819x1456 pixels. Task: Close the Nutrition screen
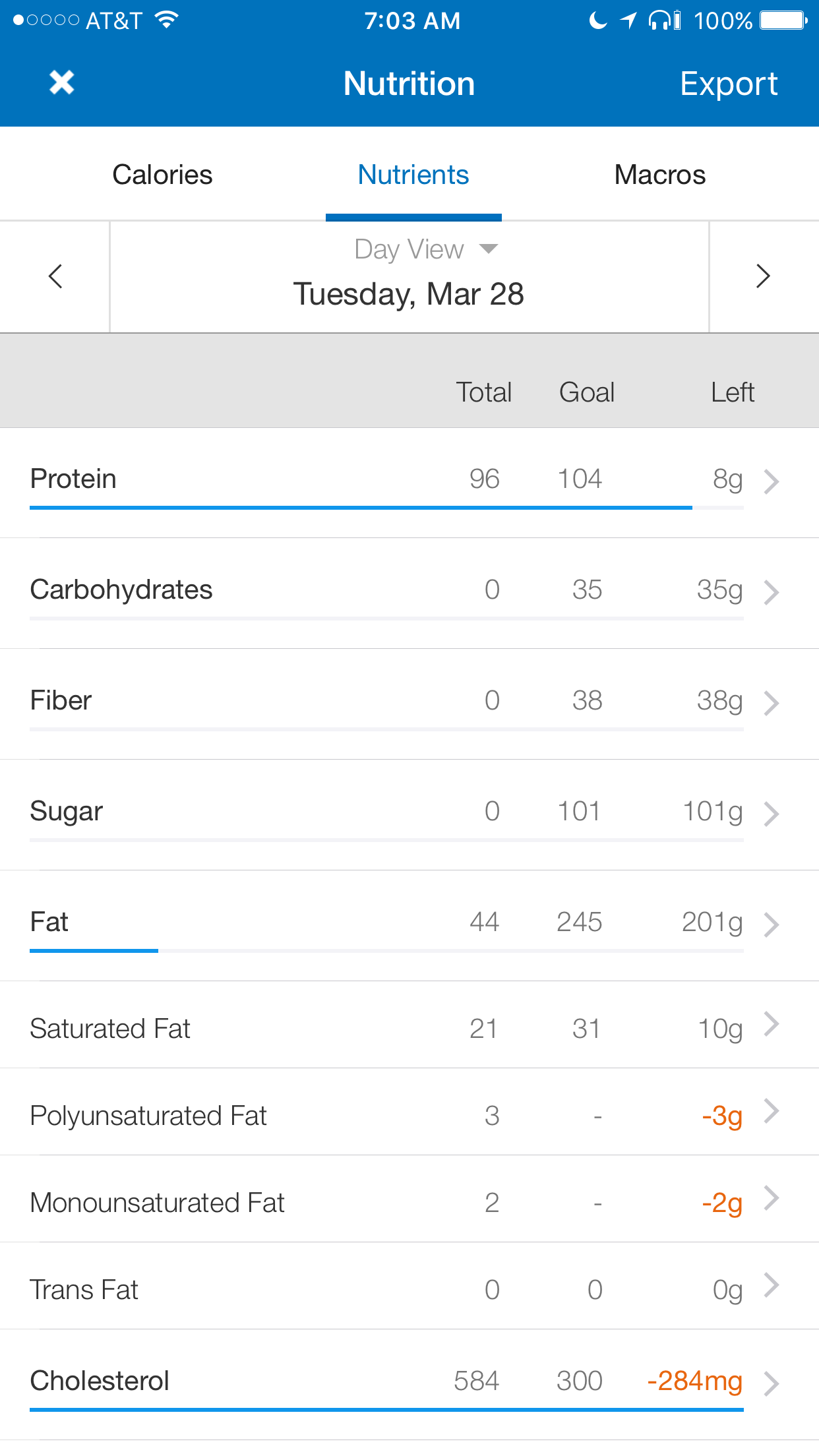click(x=61, y=83)
